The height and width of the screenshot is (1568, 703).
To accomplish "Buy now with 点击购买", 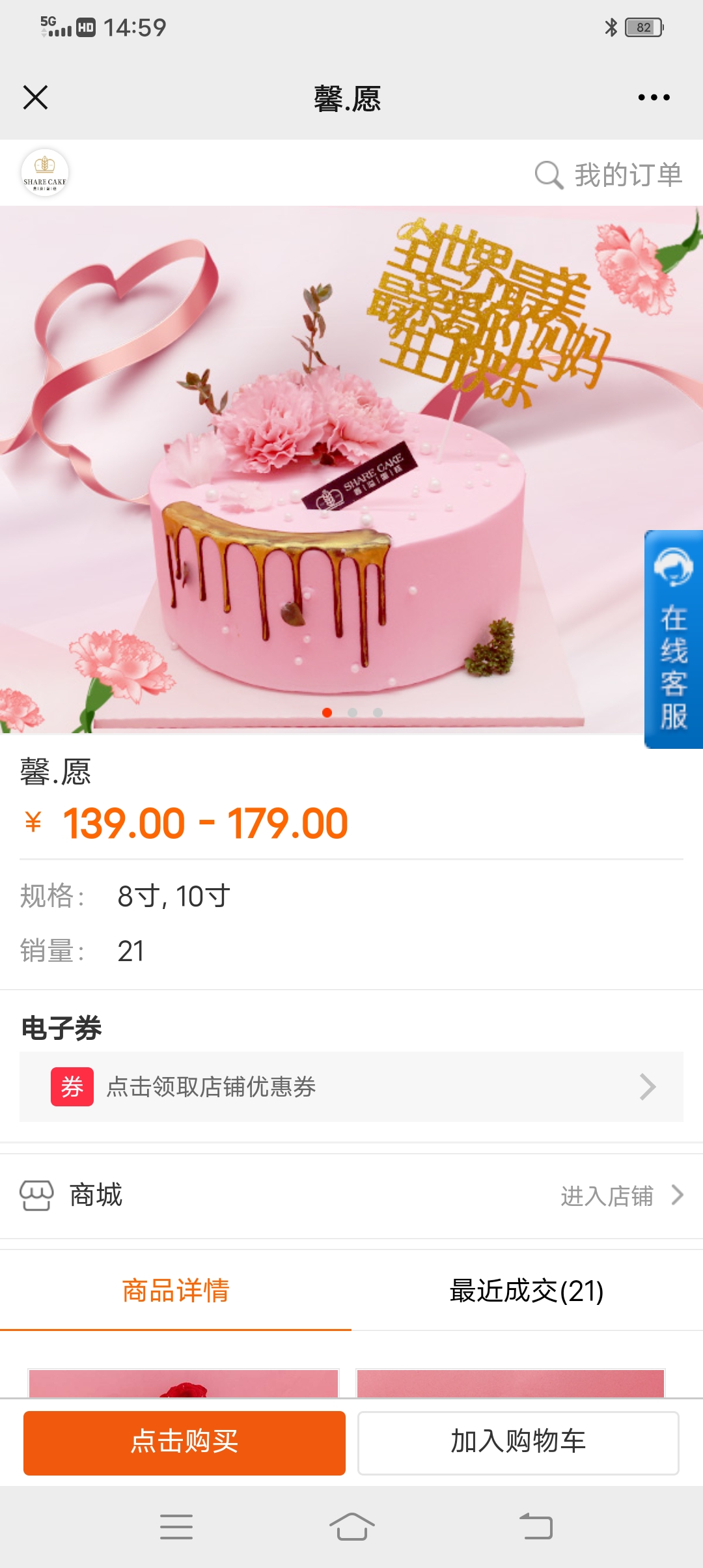I will point(184,1443).
